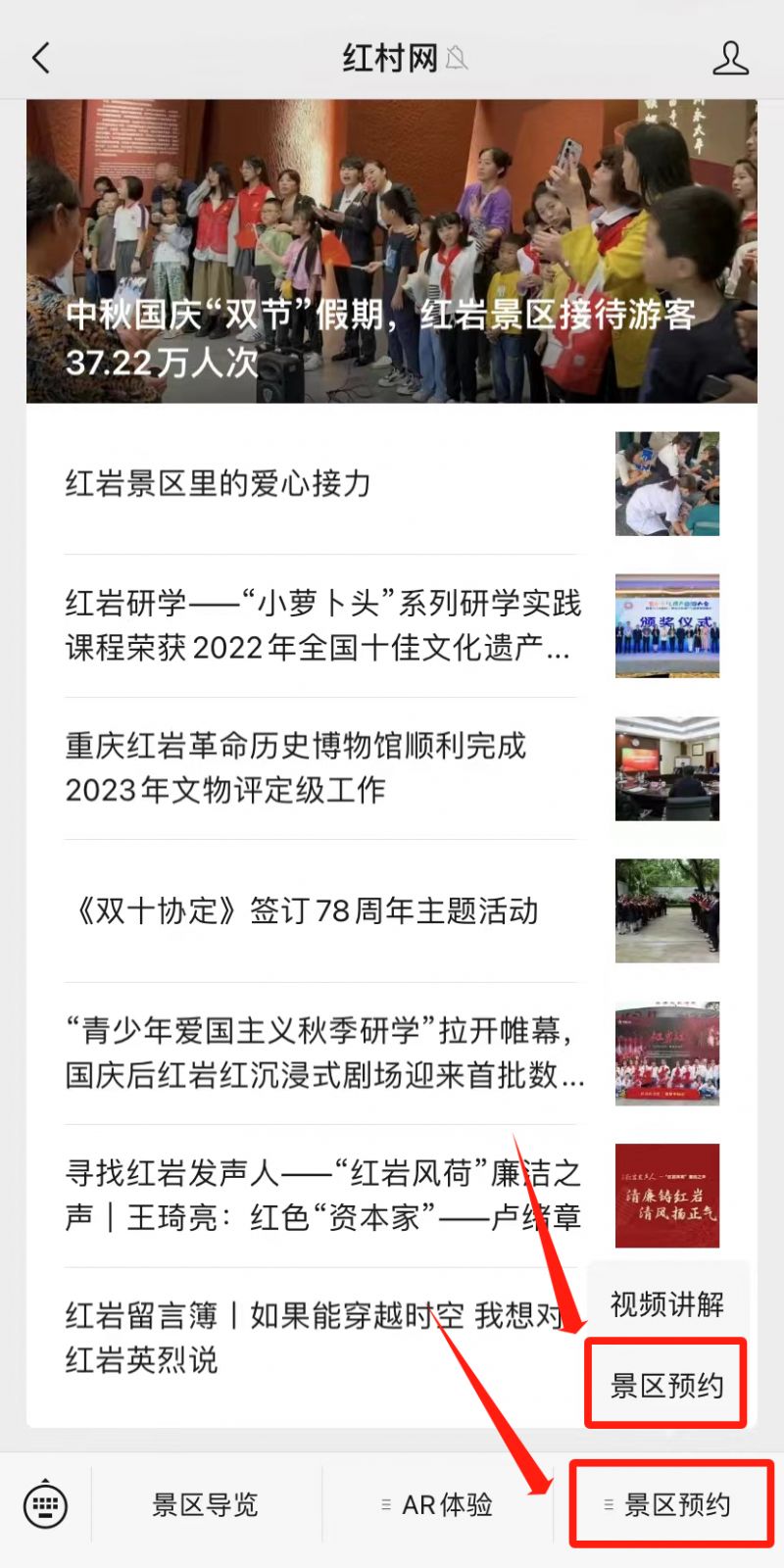This screenshot has height=1568, width=784.
Task: Select 视频讲解 from popup menu
Action: pyautogui.click(x=666, y=1304)
